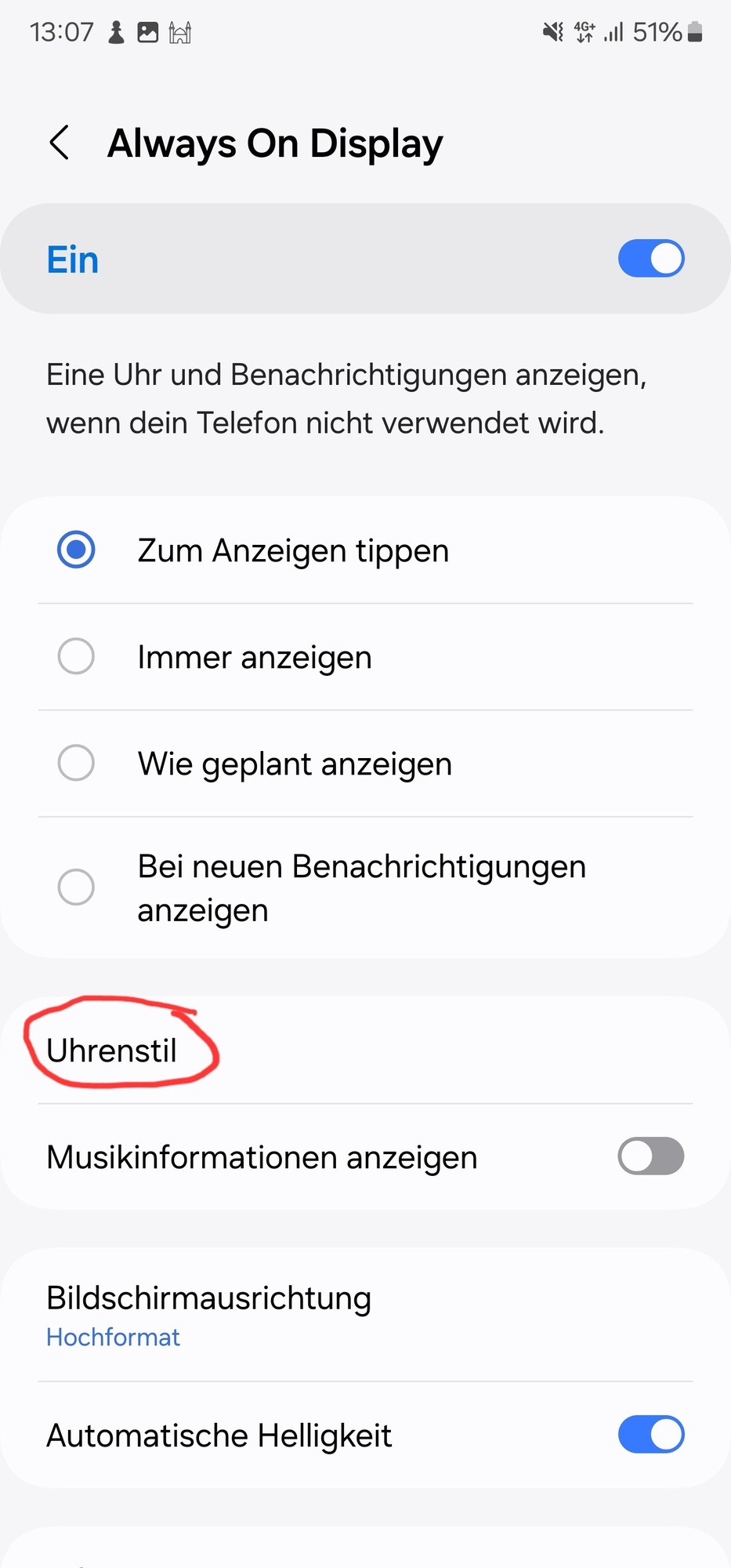Enable Musikinformationen anzeigen switch

pyautogui.click(x=650, y=1156)
